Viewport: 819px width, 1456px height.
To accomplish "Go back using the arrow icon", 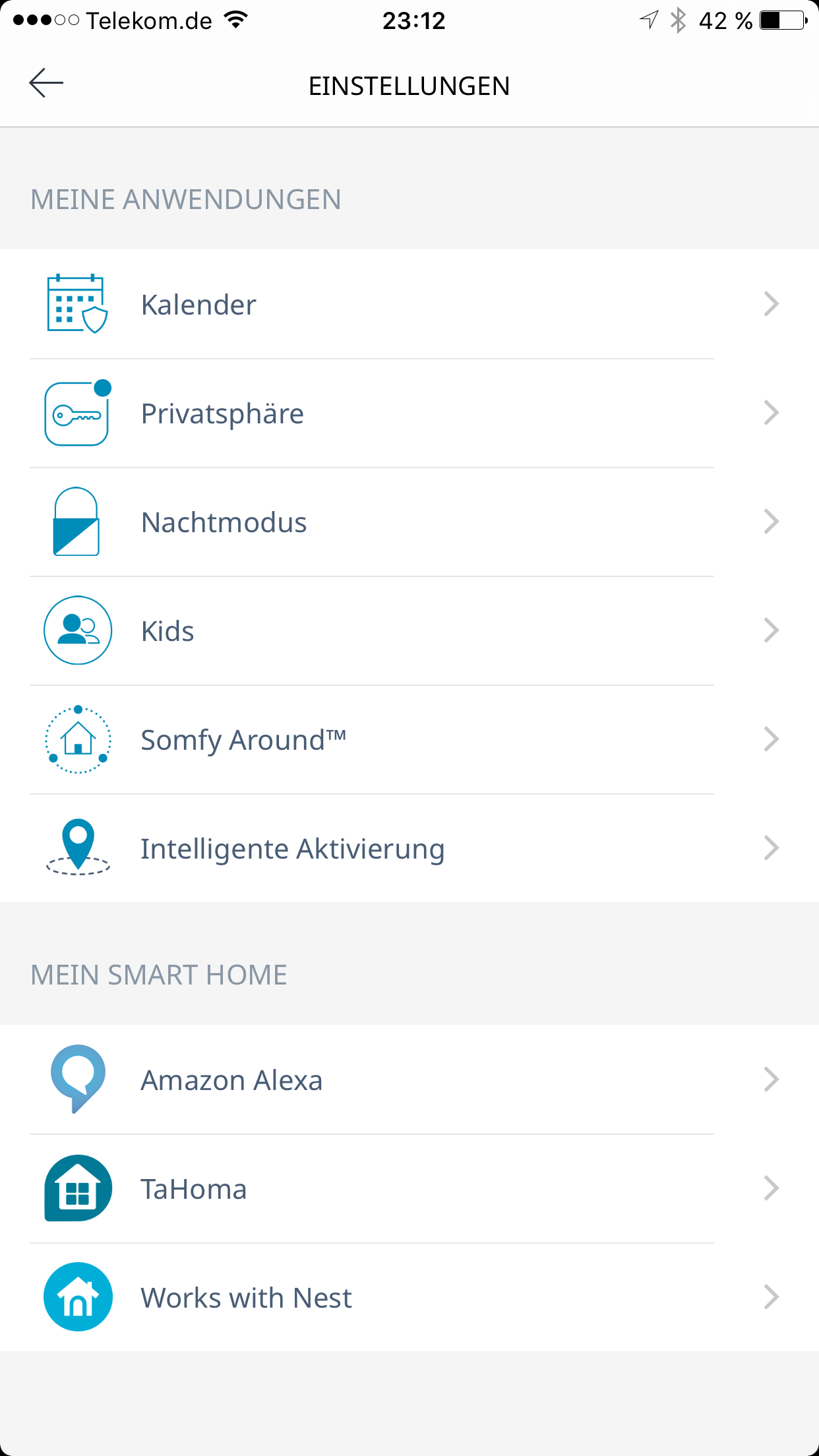I will [x=46, y=84].
